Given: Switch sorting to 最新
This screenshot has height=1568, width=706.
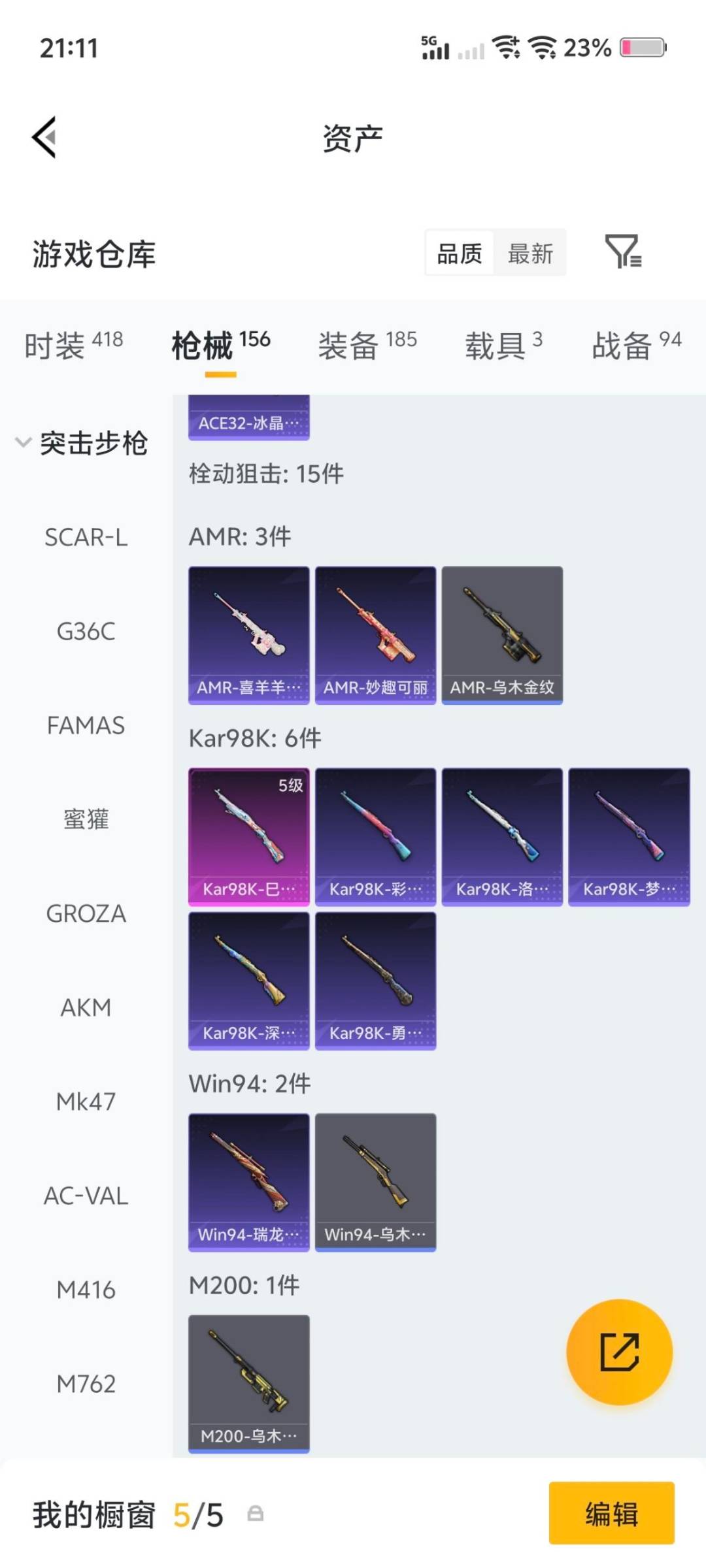Looking at the screenshot, I should [531, 253].
